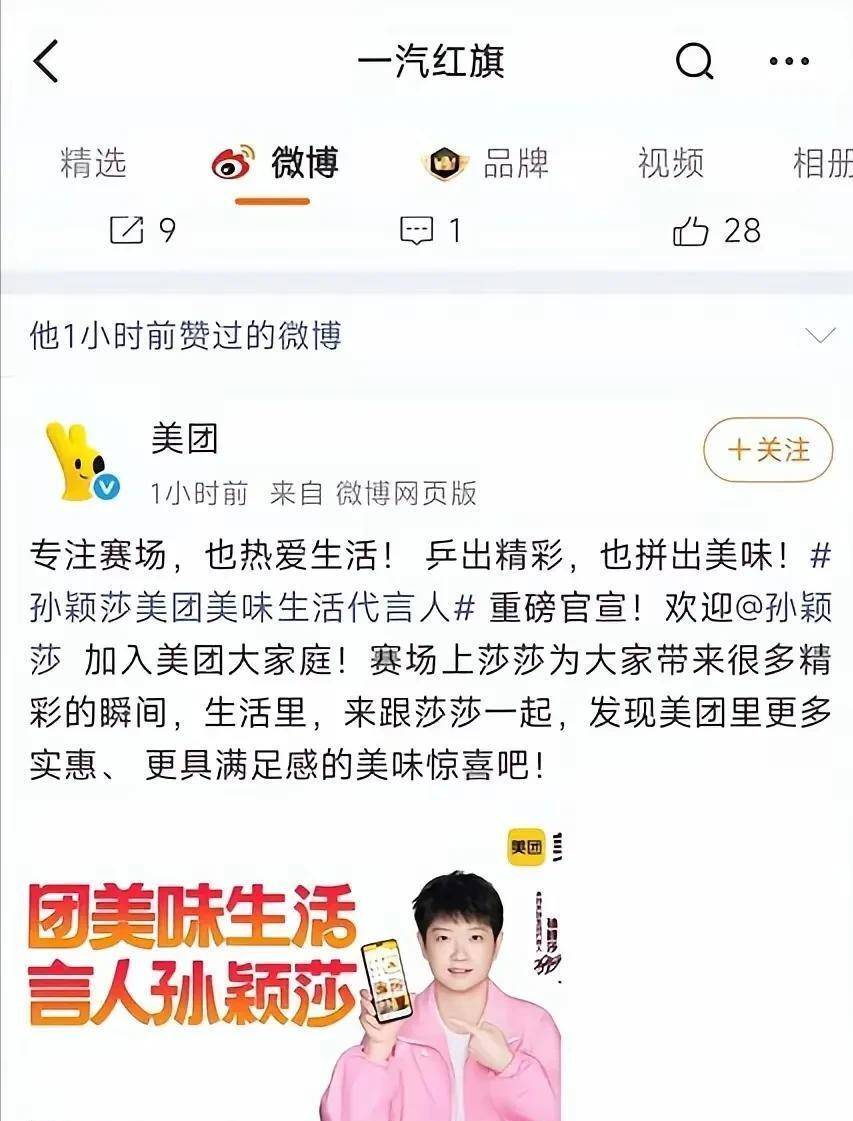
Task: Follow 美团 with the 关注 button
Action: pos(768,450)
